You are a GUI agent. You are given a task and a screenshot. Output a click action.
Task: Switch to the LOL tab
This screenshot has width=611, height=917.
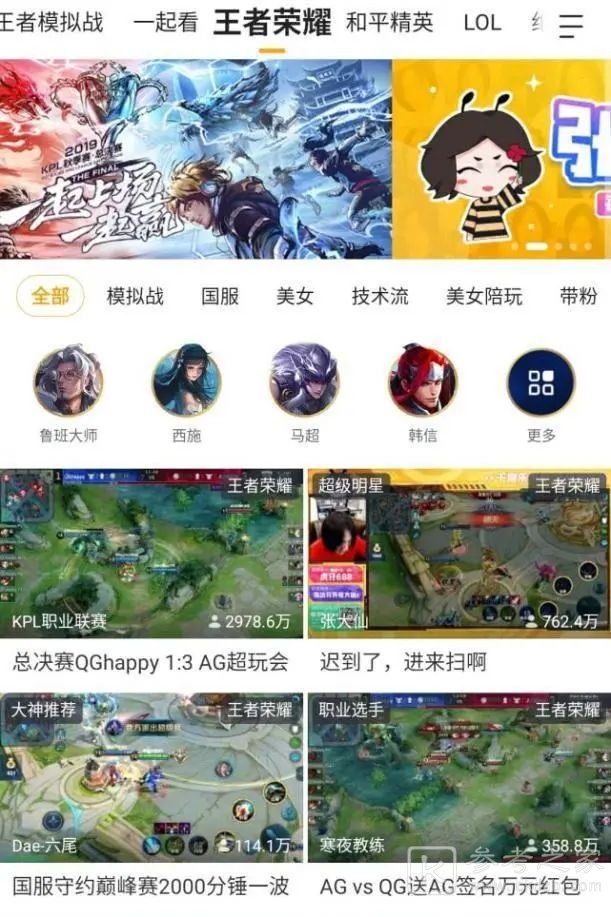(x=482, y=23)
